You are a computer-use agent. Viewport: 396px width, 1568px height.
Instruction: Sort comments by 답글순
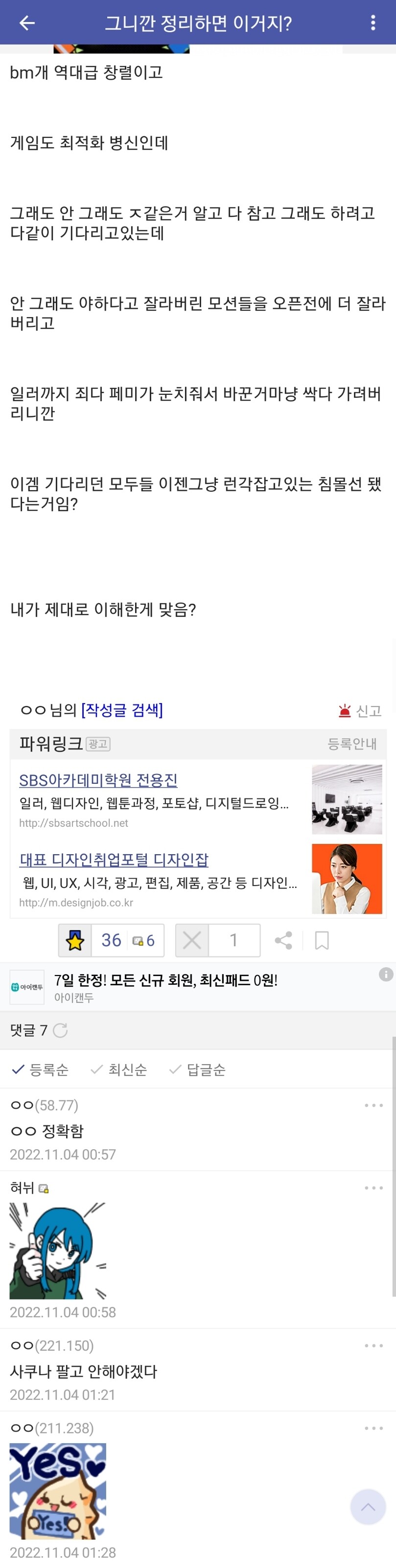[x=197, y=1069]
